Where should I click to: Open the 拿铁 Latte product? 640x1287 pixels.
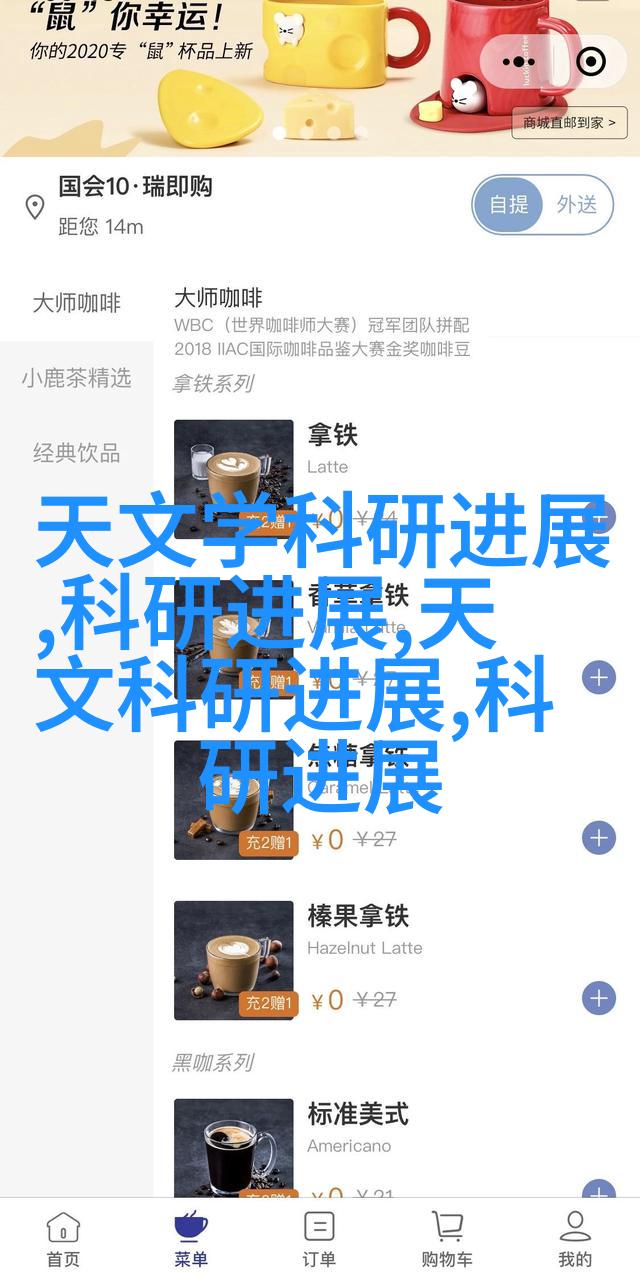pyautogui.click(x=330, y=436)
